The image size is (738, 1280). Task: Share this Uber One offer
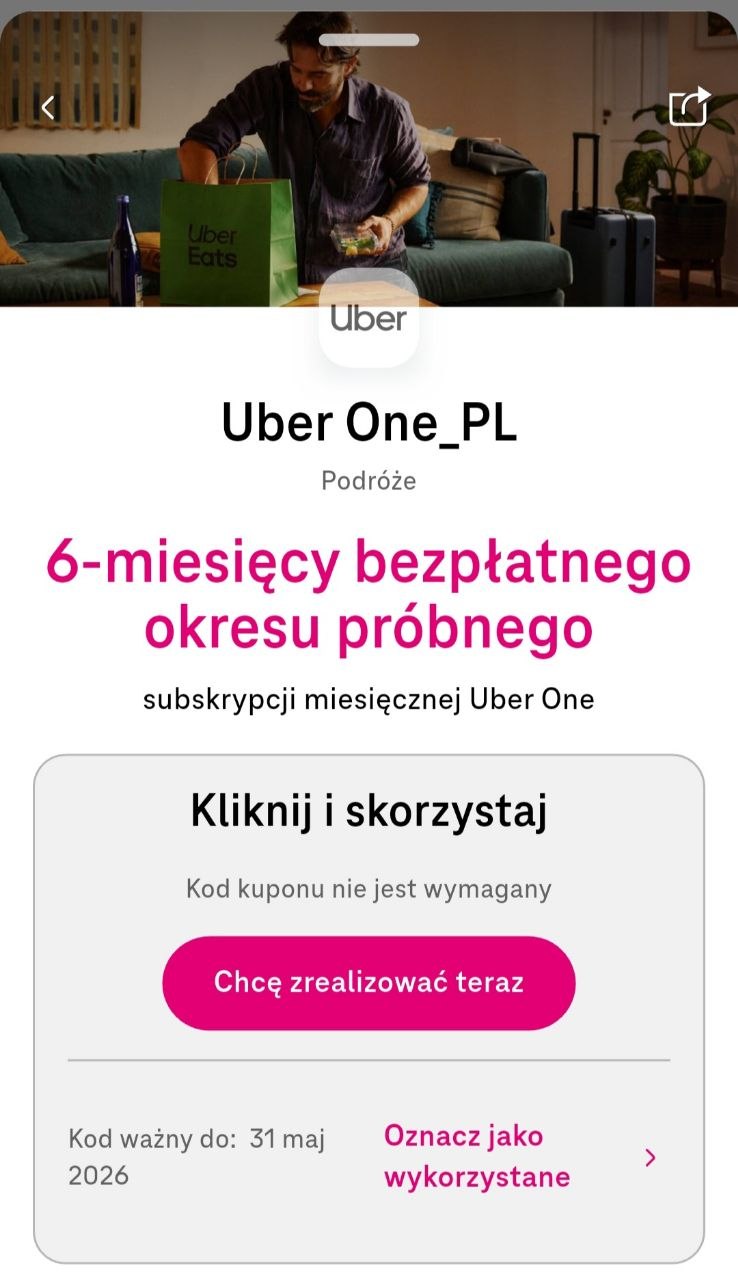click(x=689, y=106)
